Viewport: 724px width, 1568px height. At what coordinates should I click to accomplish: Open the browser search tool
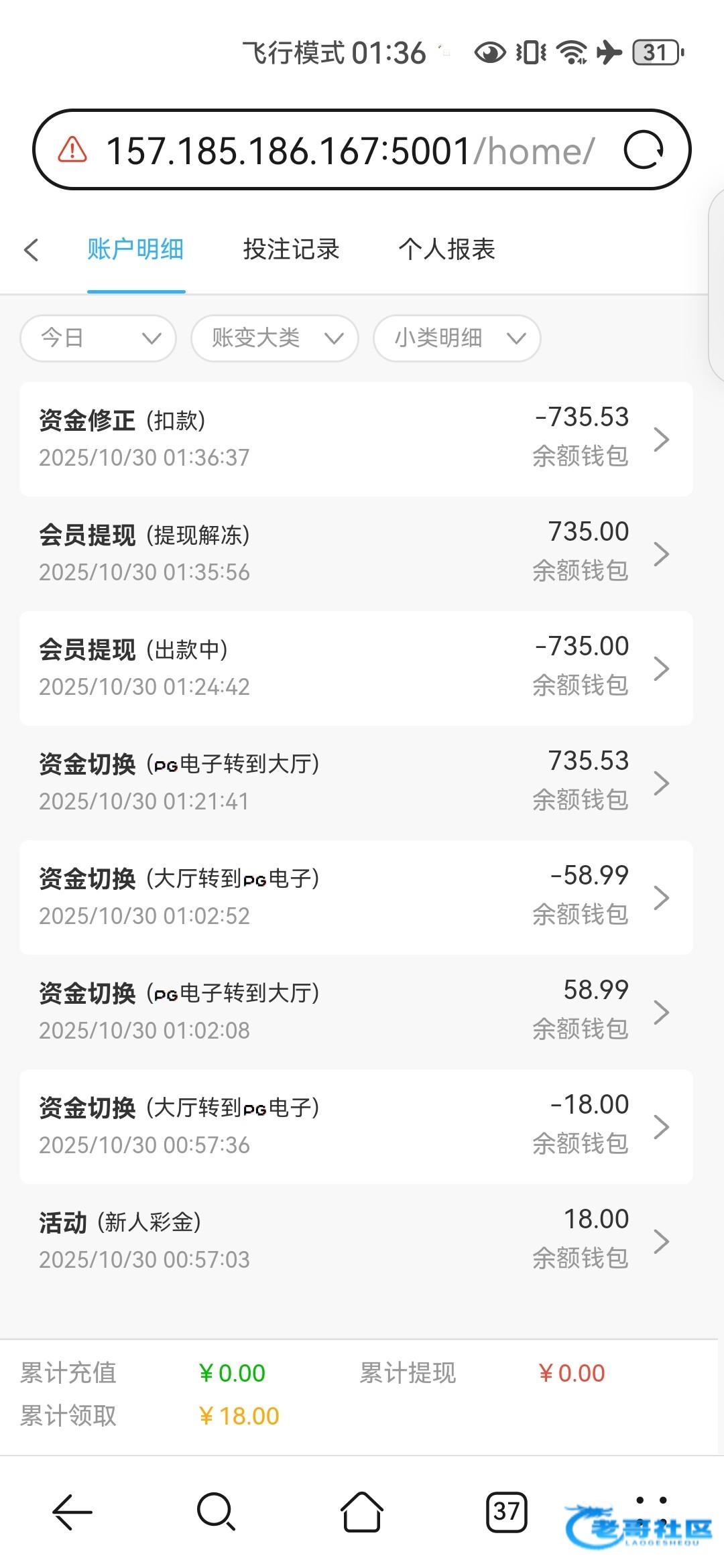point(216,1512)
